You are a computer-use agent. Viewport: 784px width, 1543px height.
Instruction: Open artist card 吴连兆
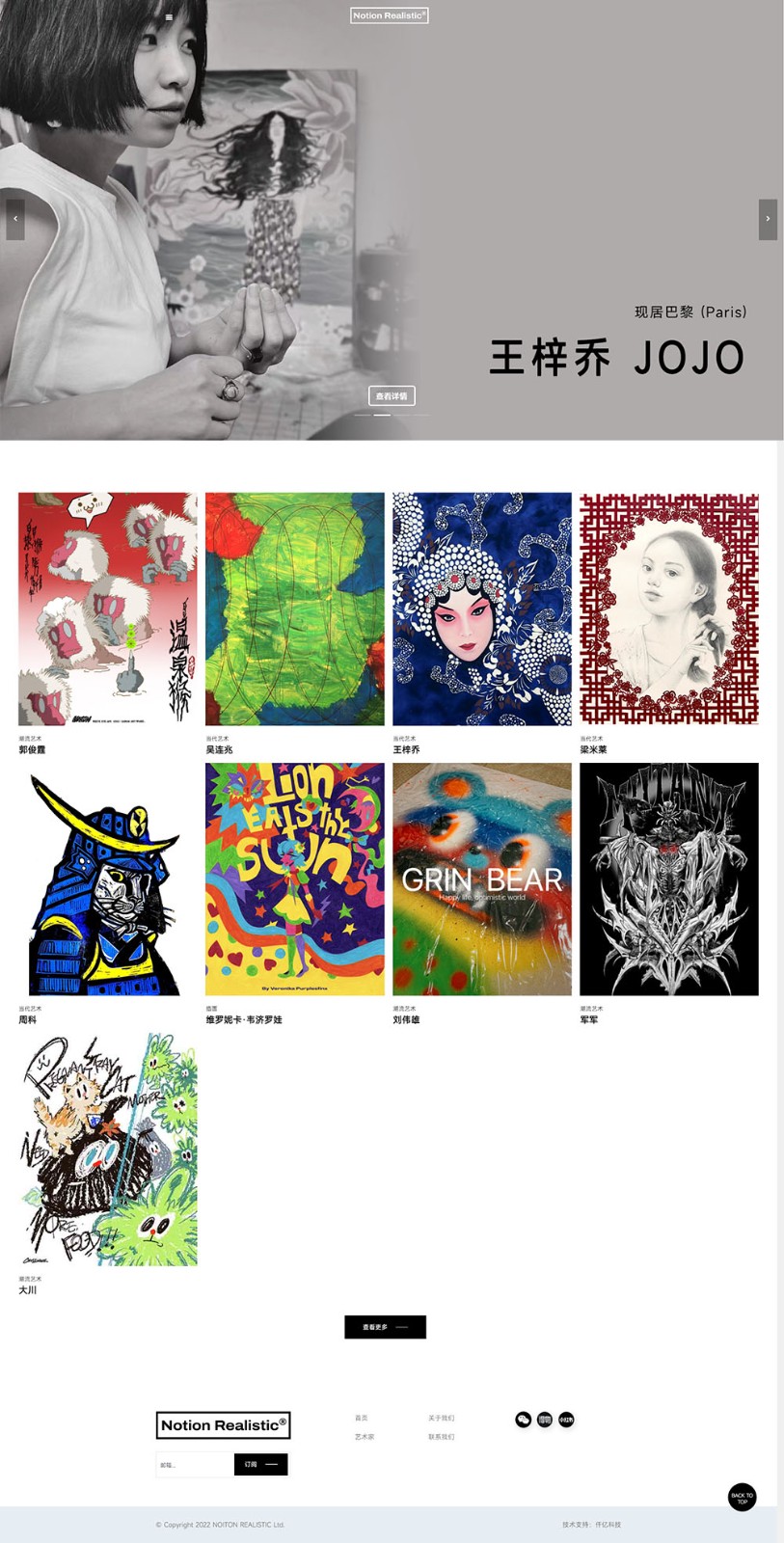(294, 609)
